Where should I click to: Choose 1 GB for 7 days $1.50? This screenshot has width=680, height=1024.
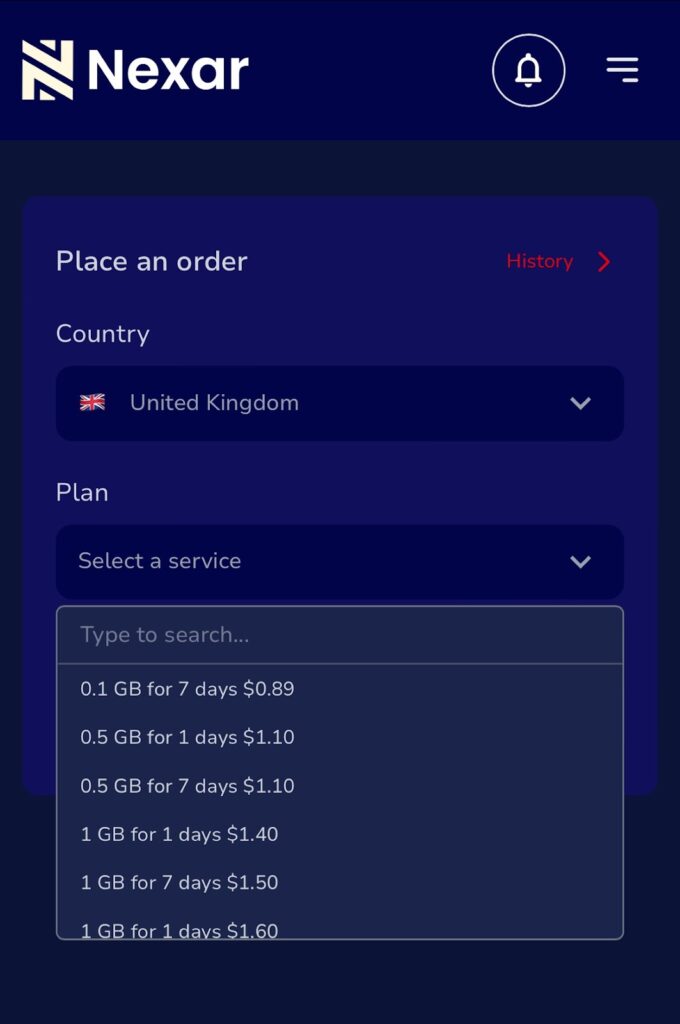click(x=180, y=882)
